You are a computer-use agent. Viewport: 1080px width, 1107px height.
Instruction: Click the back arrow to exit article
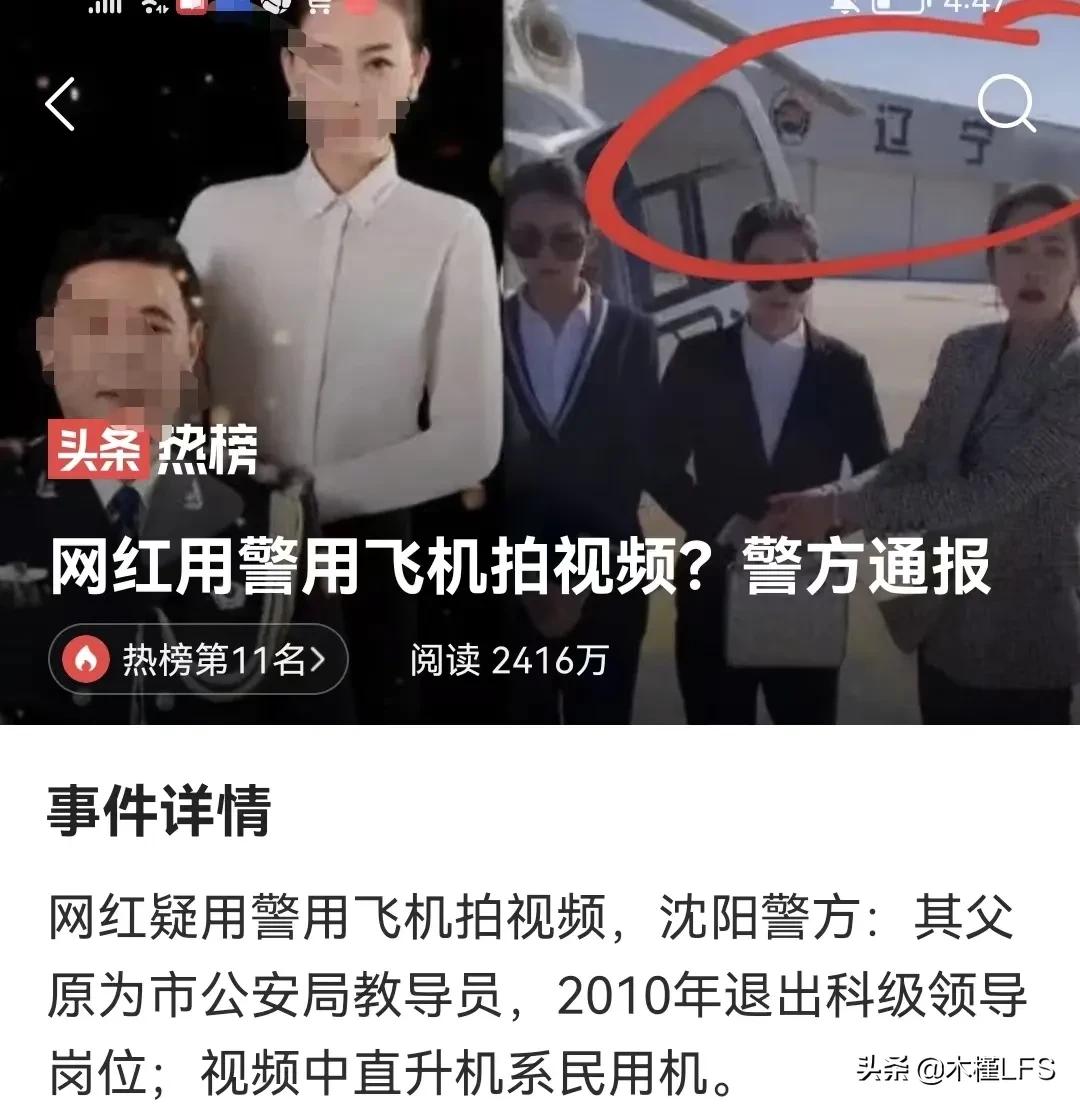click(x=62, y=105)
